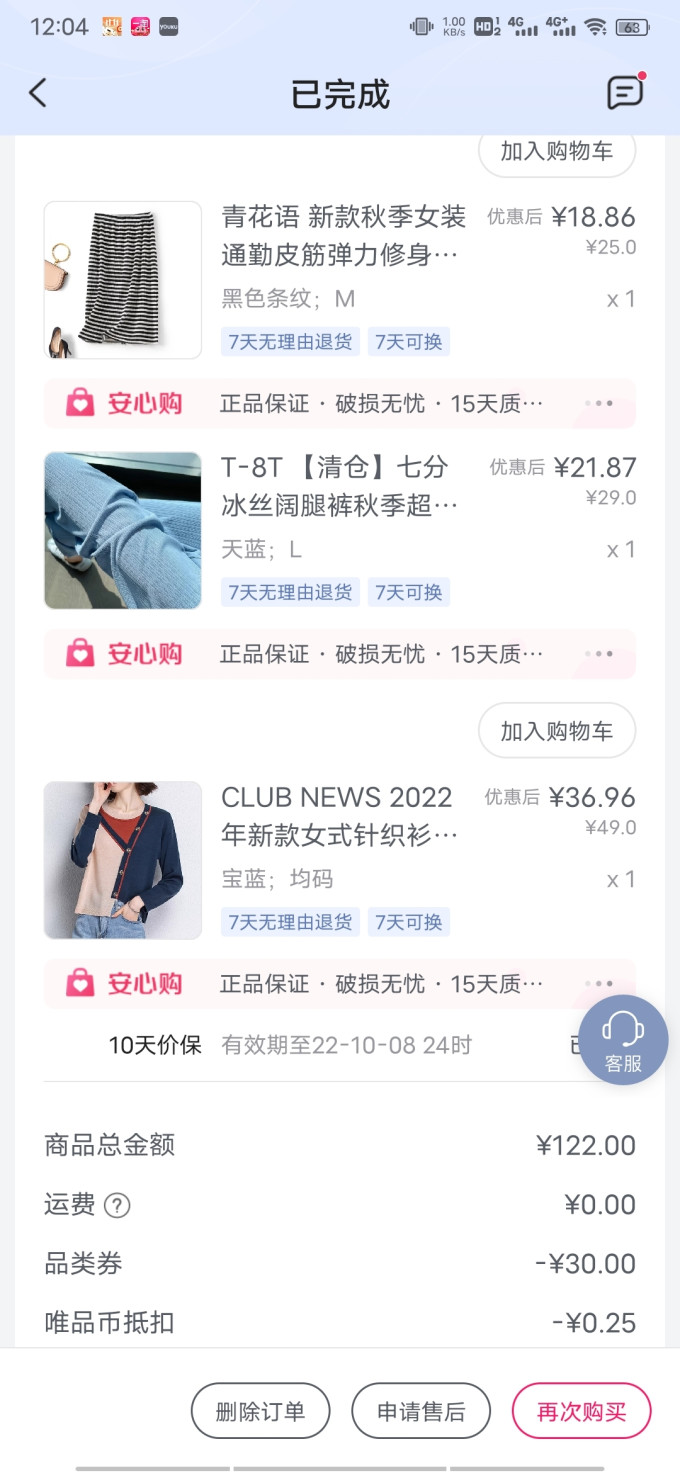Tap 加入购物车 above the CLUB NEWS item

[557, 731]
